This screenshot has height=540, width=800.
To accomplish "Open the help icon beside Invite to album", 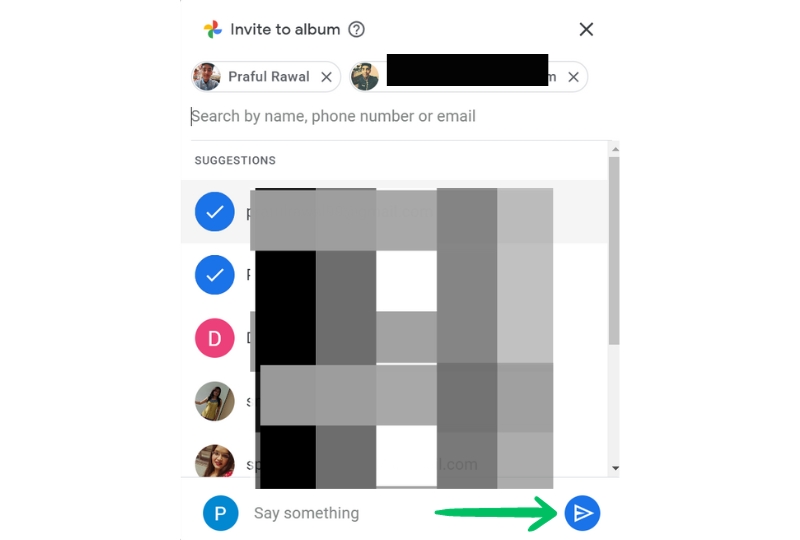I will pos(356,29).
